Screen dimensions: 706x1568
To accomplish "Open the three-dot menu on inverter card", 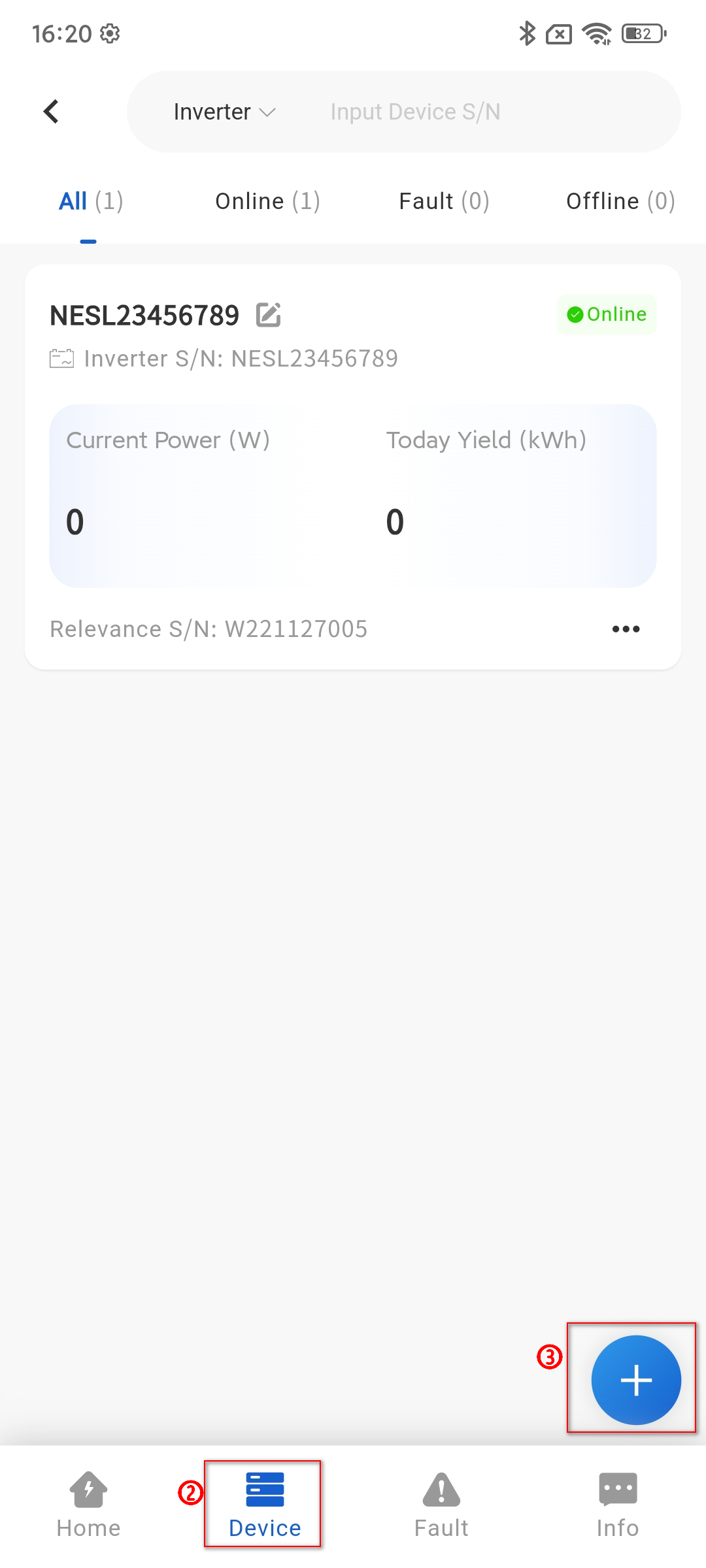I will point(626,629).
